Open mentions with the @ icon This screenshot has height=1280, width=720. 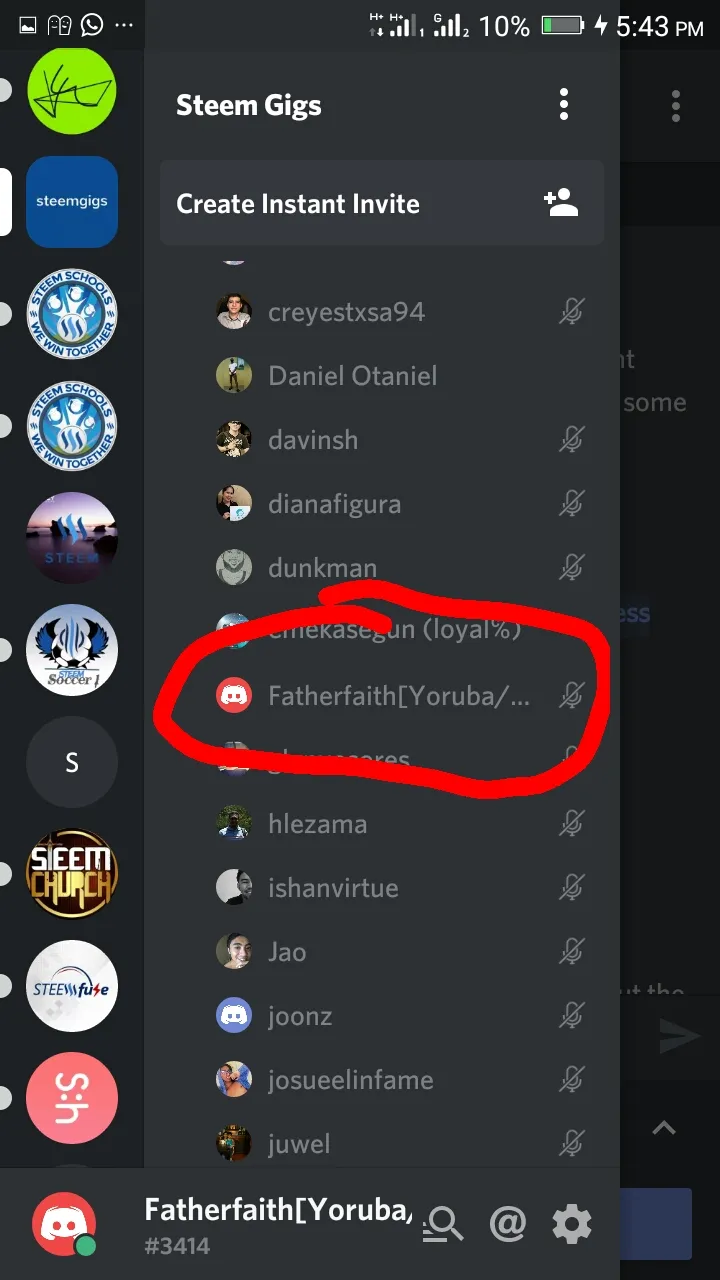(508, 1224)
